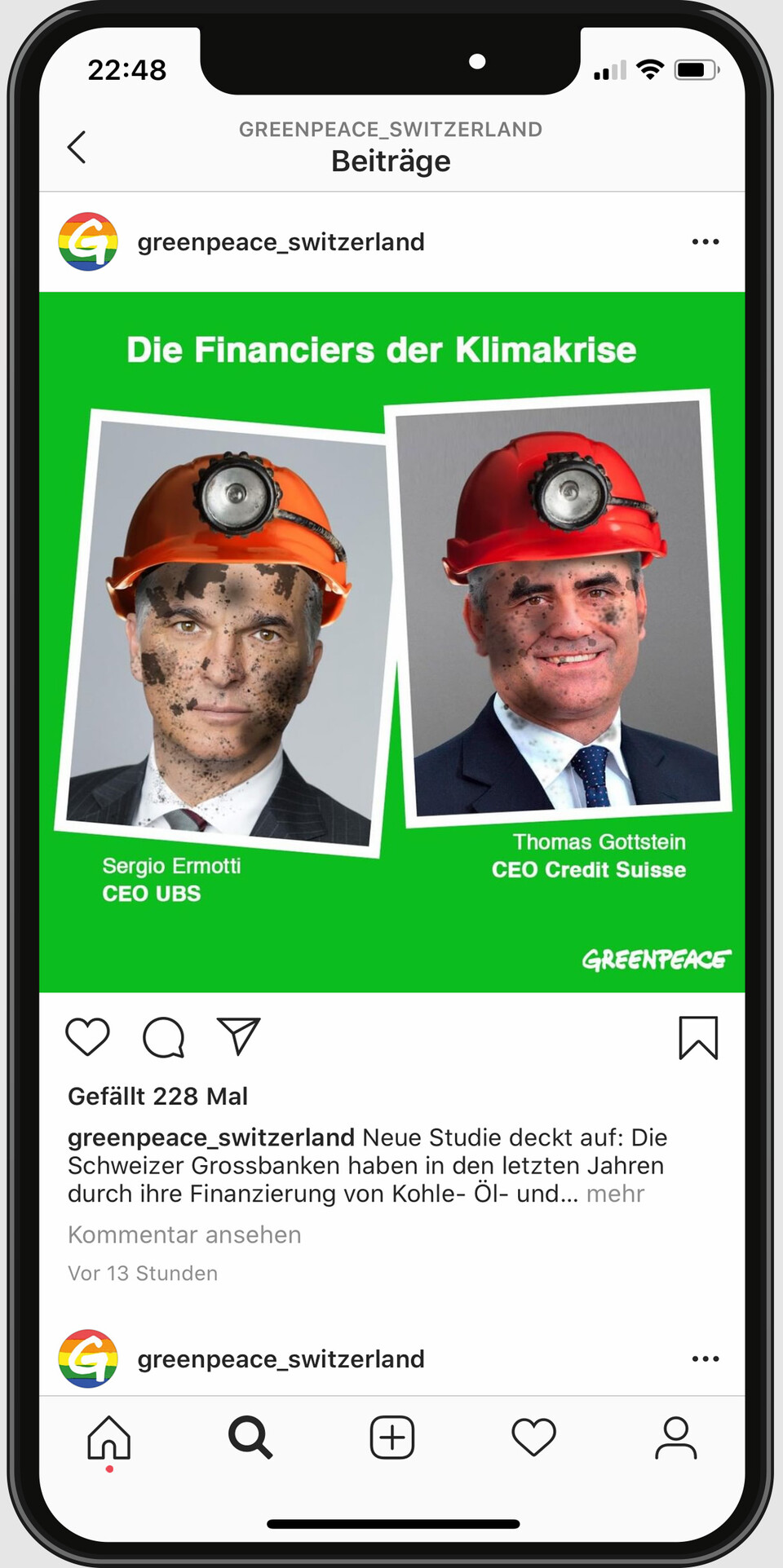Expand the caption by tapping mehr
The image size is (783, 1568).
click(615, 1194)
